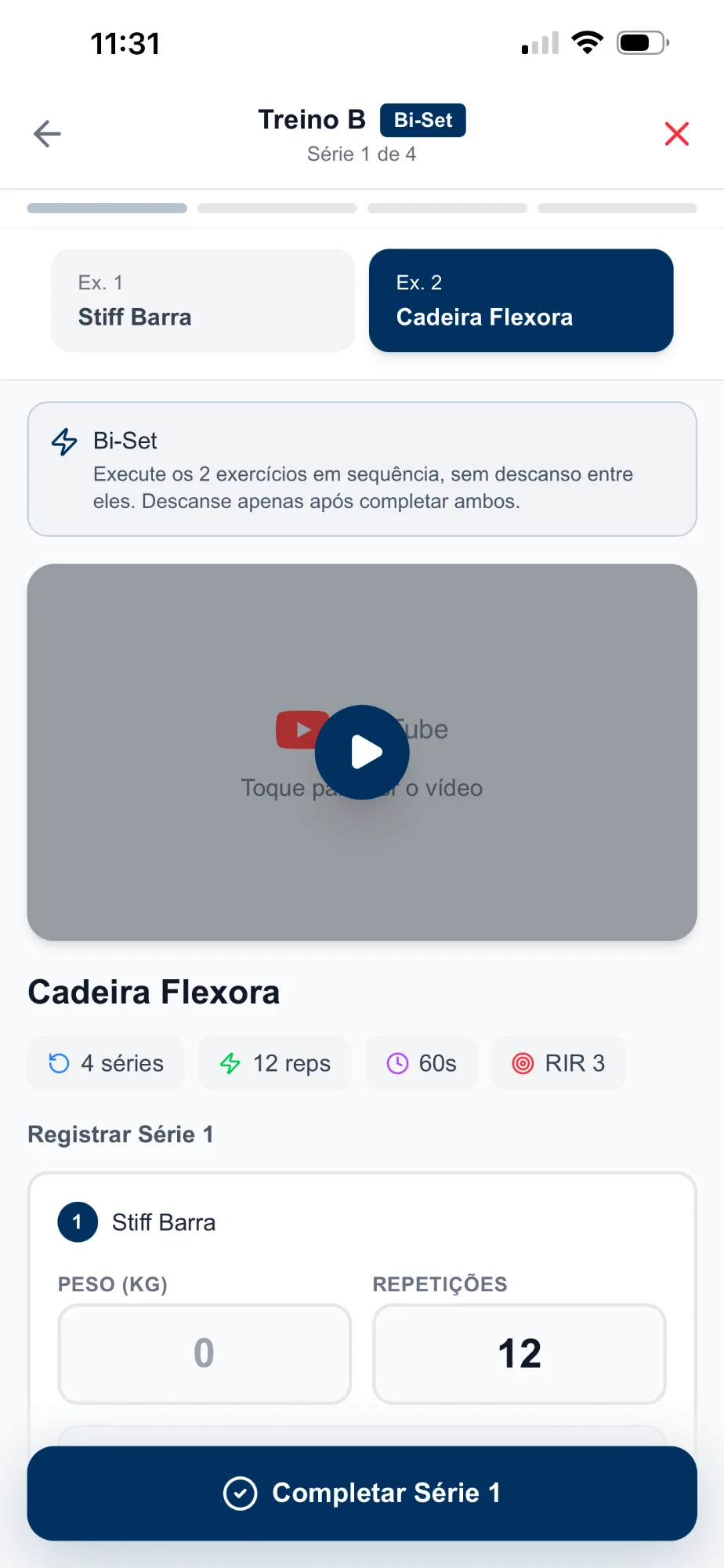Open the Registrar Série 1 section
The width and height of the screenshot is (724, 1568).
pos(121,1134)
